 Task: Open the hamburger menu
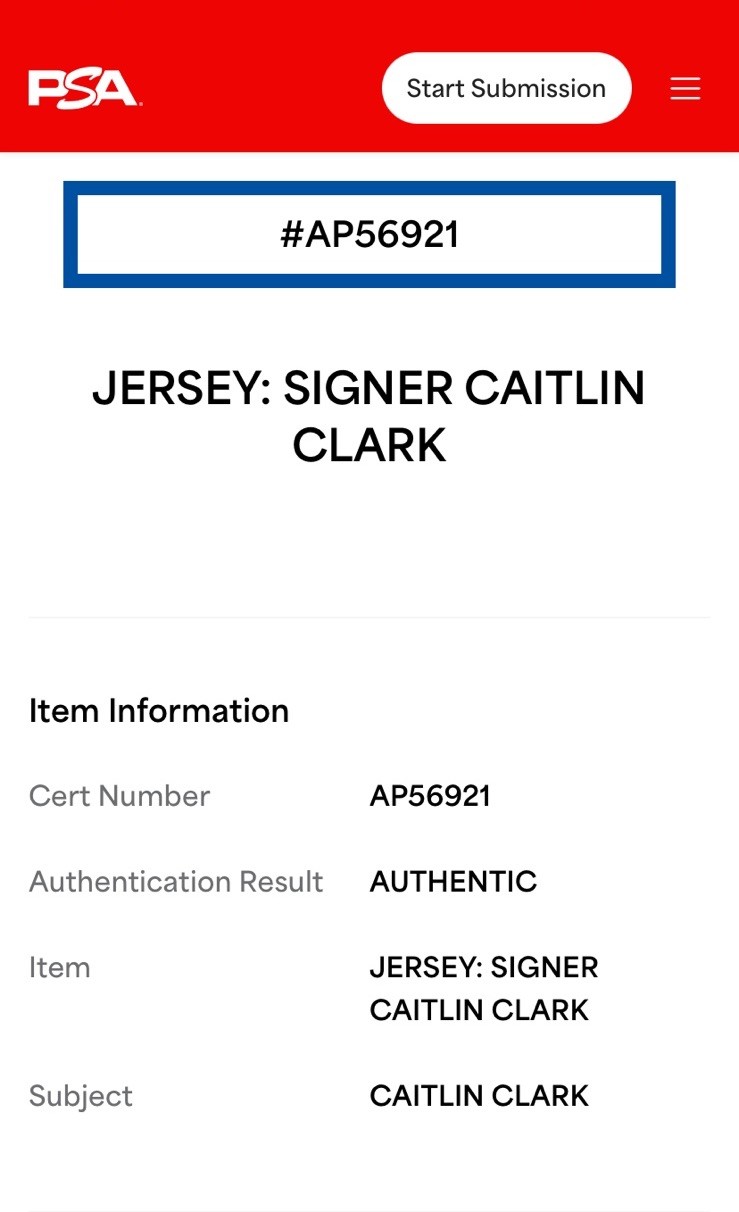click(x=685, y=89)
